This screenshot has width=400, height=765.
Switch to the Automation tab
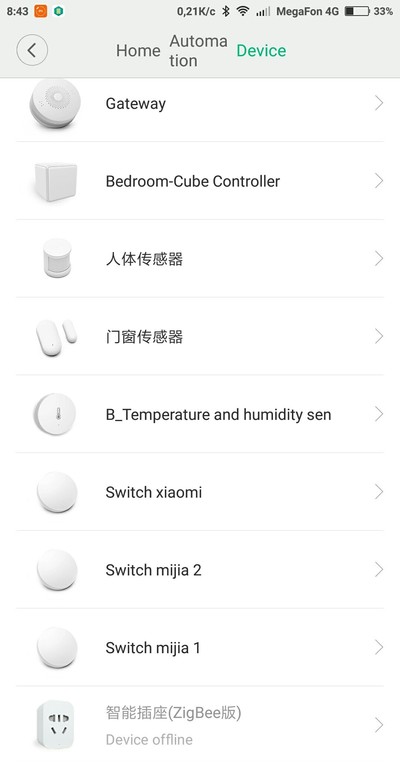coord(198,51)
